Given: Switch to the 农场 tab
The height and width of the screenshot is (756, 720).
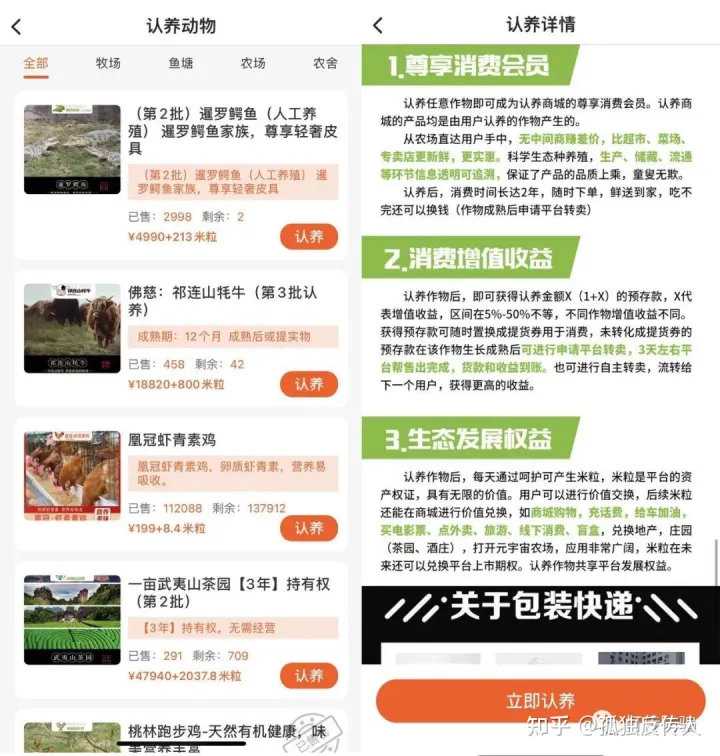Looking at the screenshot, I should point(253,63).
